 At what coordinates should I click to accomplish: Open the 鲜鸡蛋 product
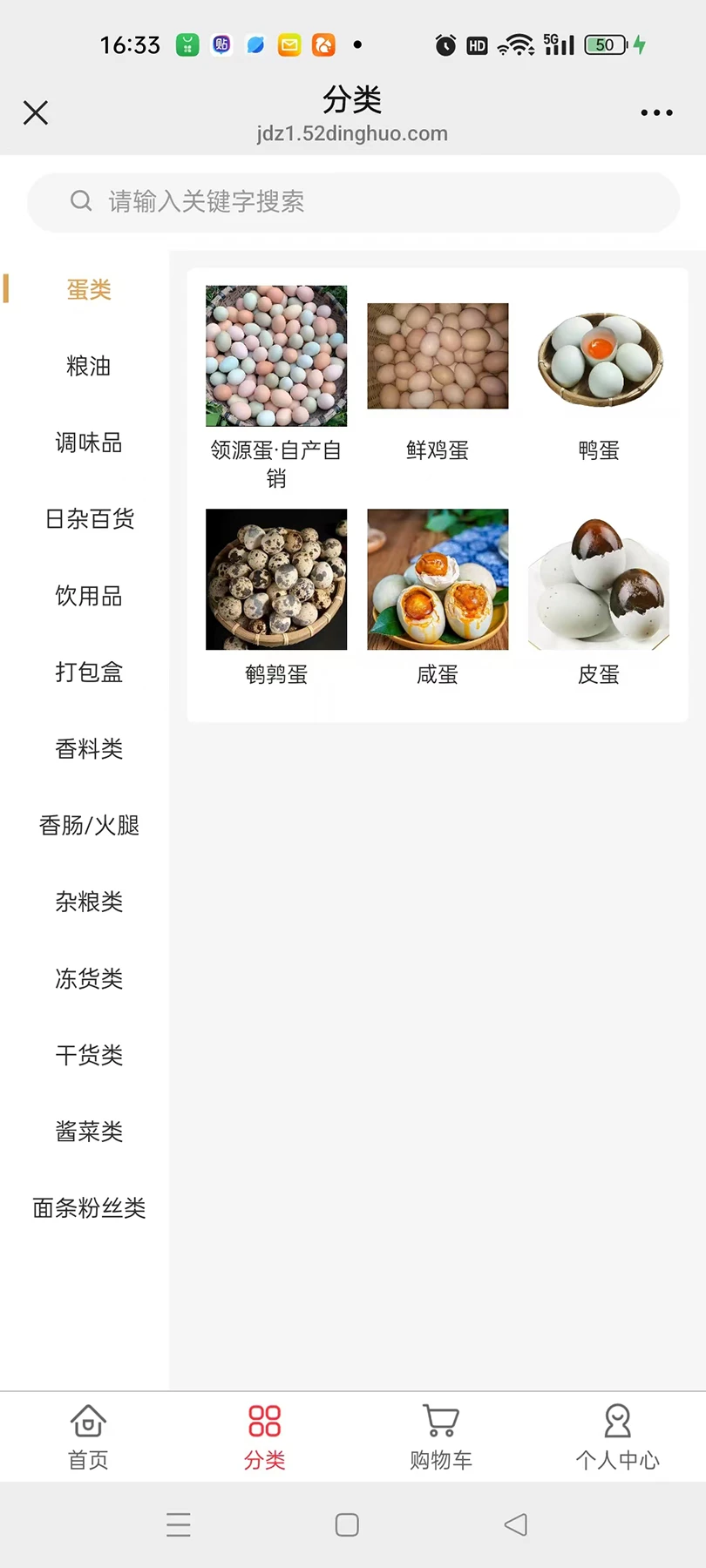click(x=437, y=355)
